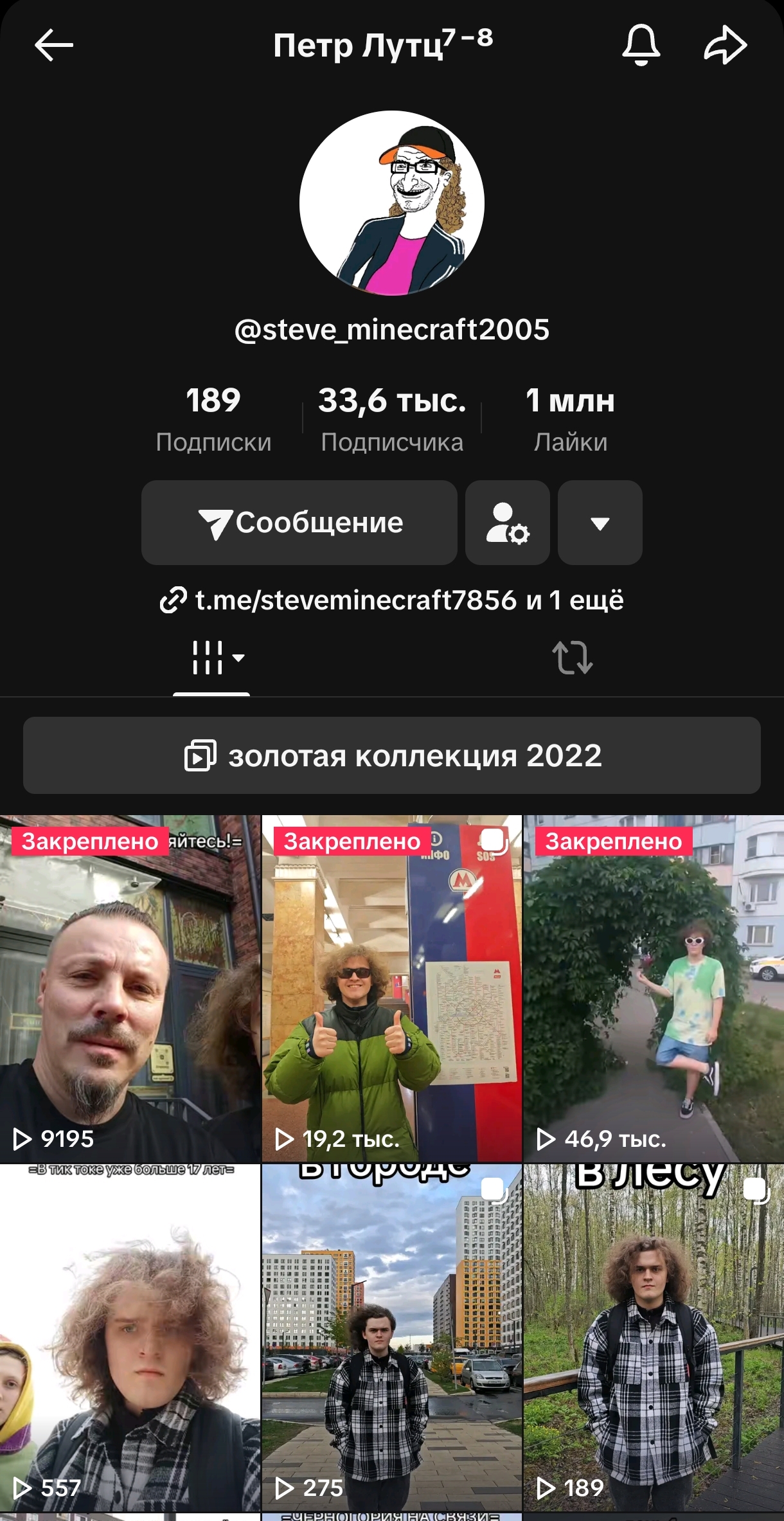This screenshot has width=784, height=1521.
Task: Play the pinned video with 19,2 тыс. views
Action: (392, 989)
